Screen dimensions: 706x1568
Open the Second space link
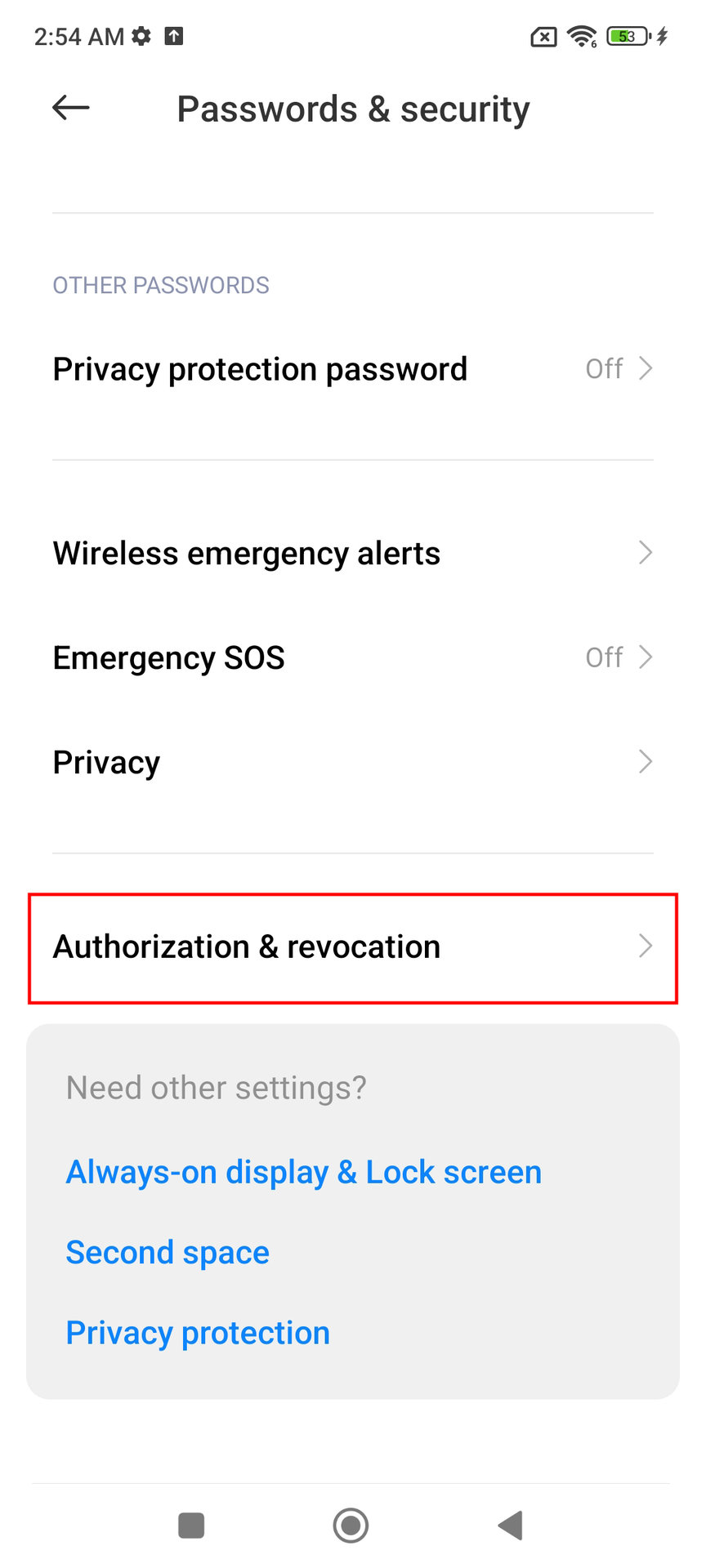pyautogui.click(x=168, y=1252)
